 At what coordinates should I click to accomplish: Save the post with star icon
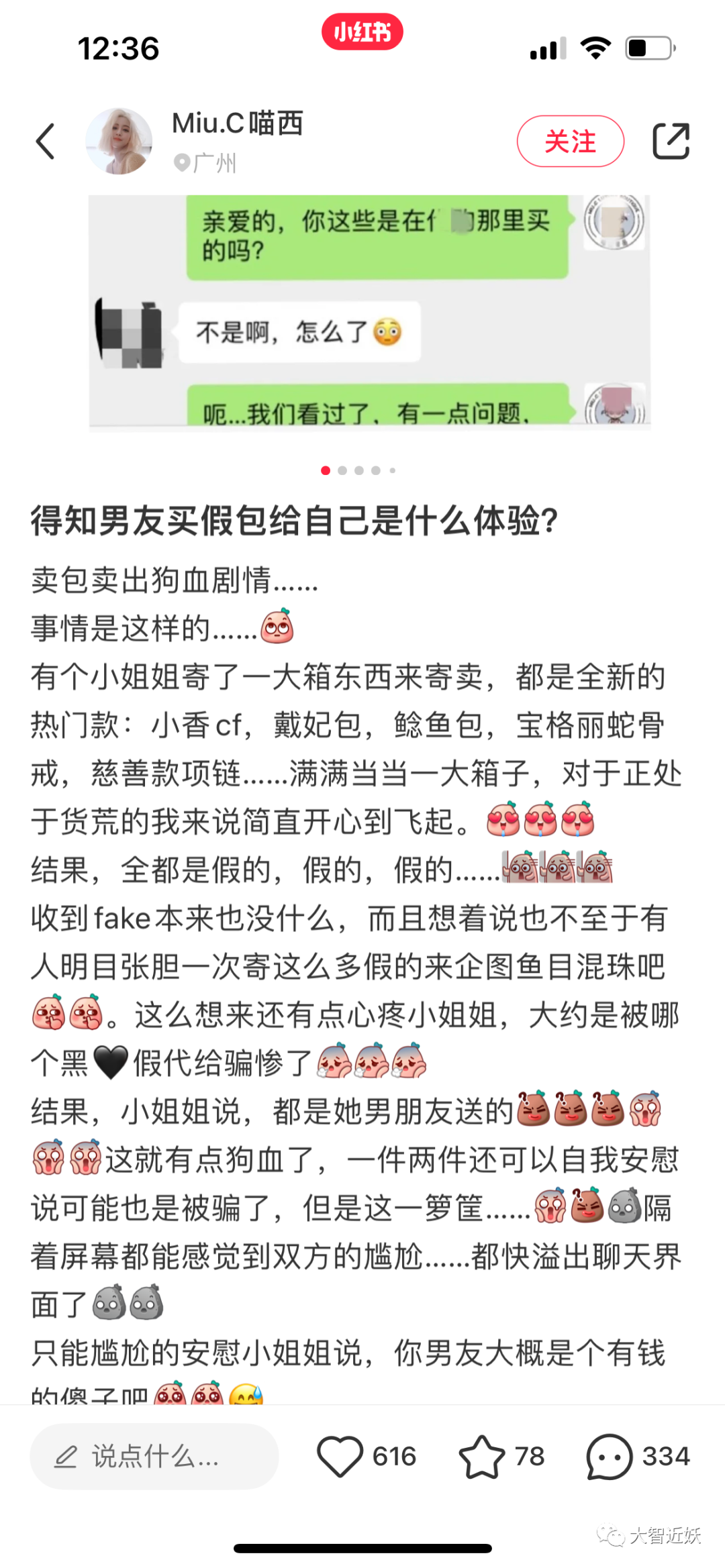(481, 1457)
